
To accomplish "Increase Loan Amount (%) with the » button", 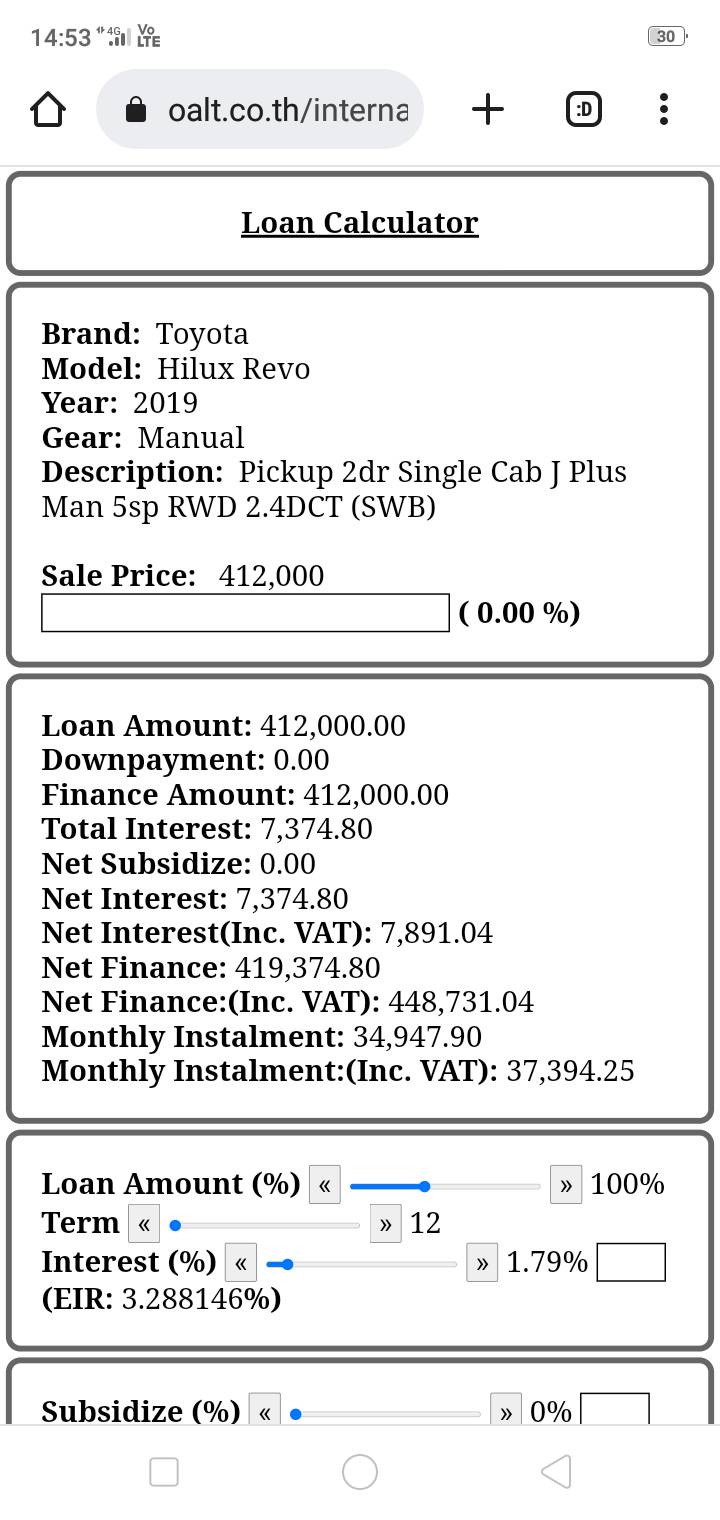I will coord(566,1185).
